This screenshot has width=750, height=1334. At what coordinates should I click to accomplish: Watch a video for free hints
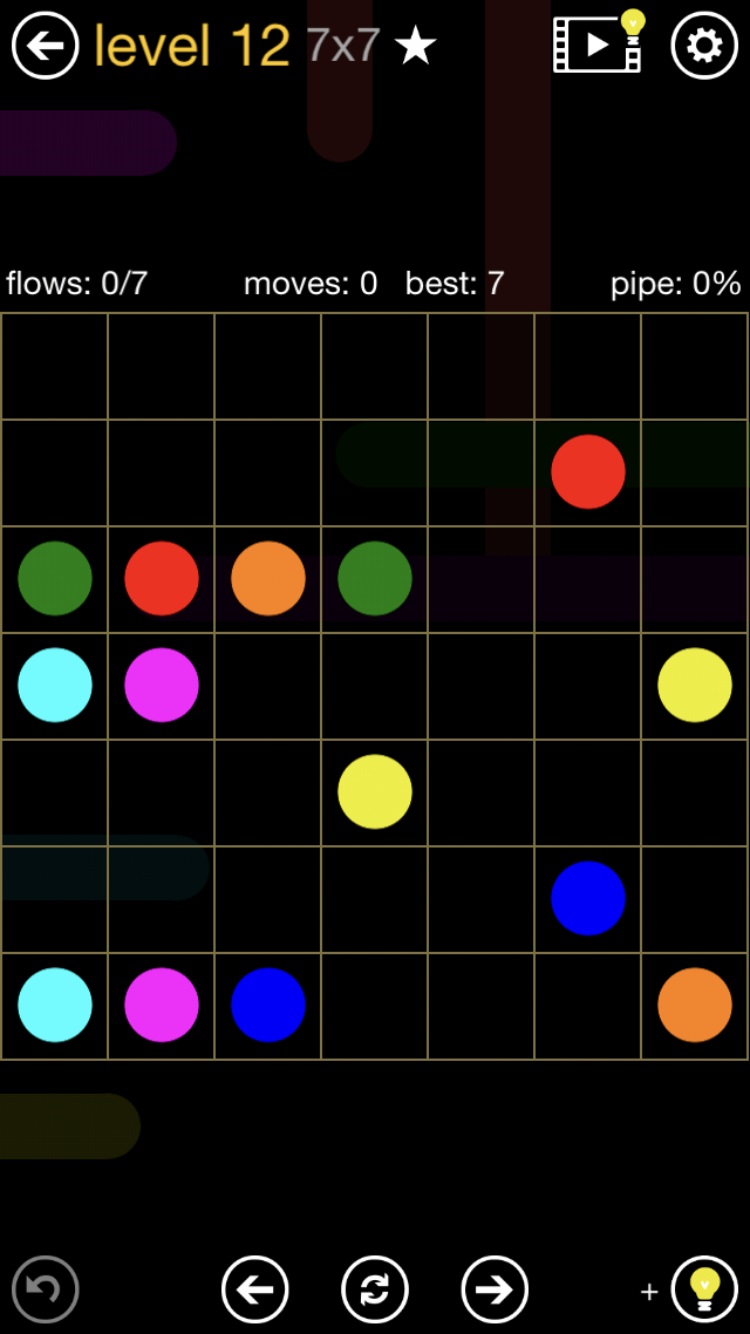pos(599,43)
